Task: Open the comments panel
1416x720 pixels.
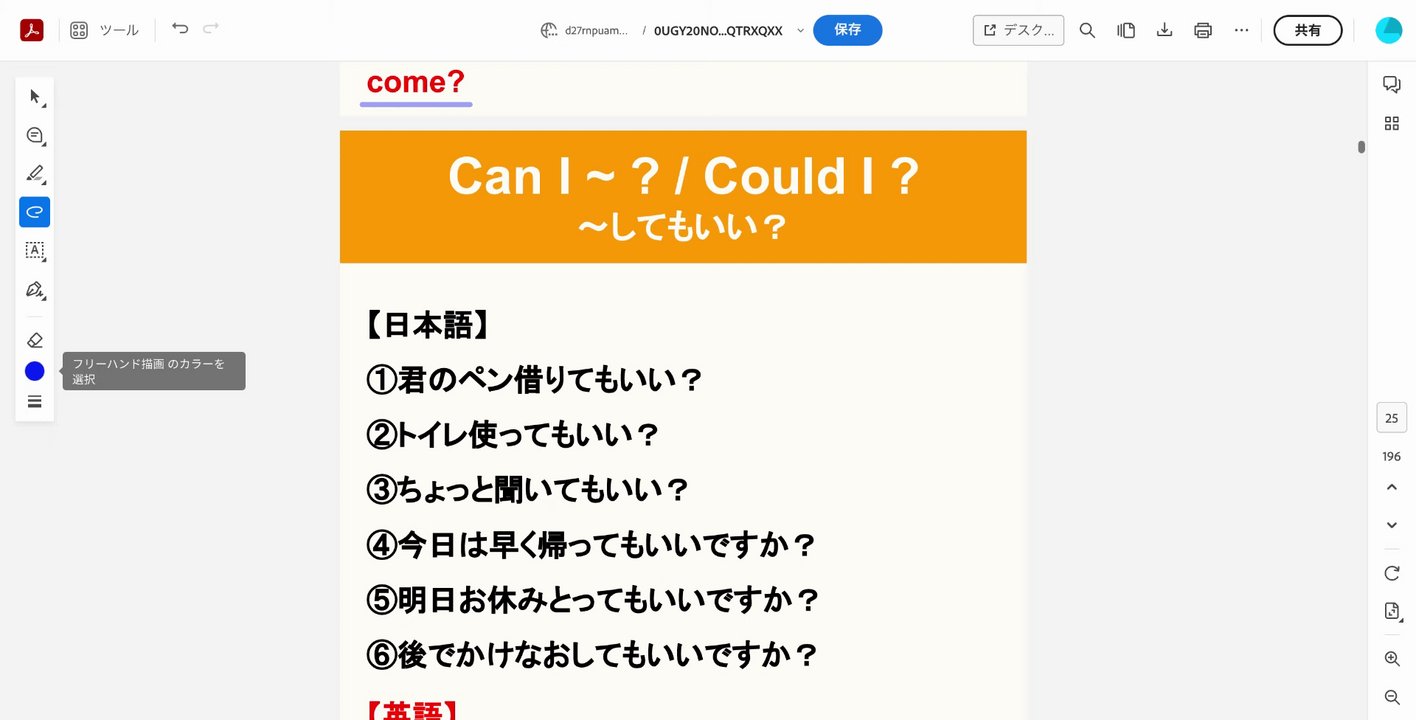Action: pos(1391,84)
